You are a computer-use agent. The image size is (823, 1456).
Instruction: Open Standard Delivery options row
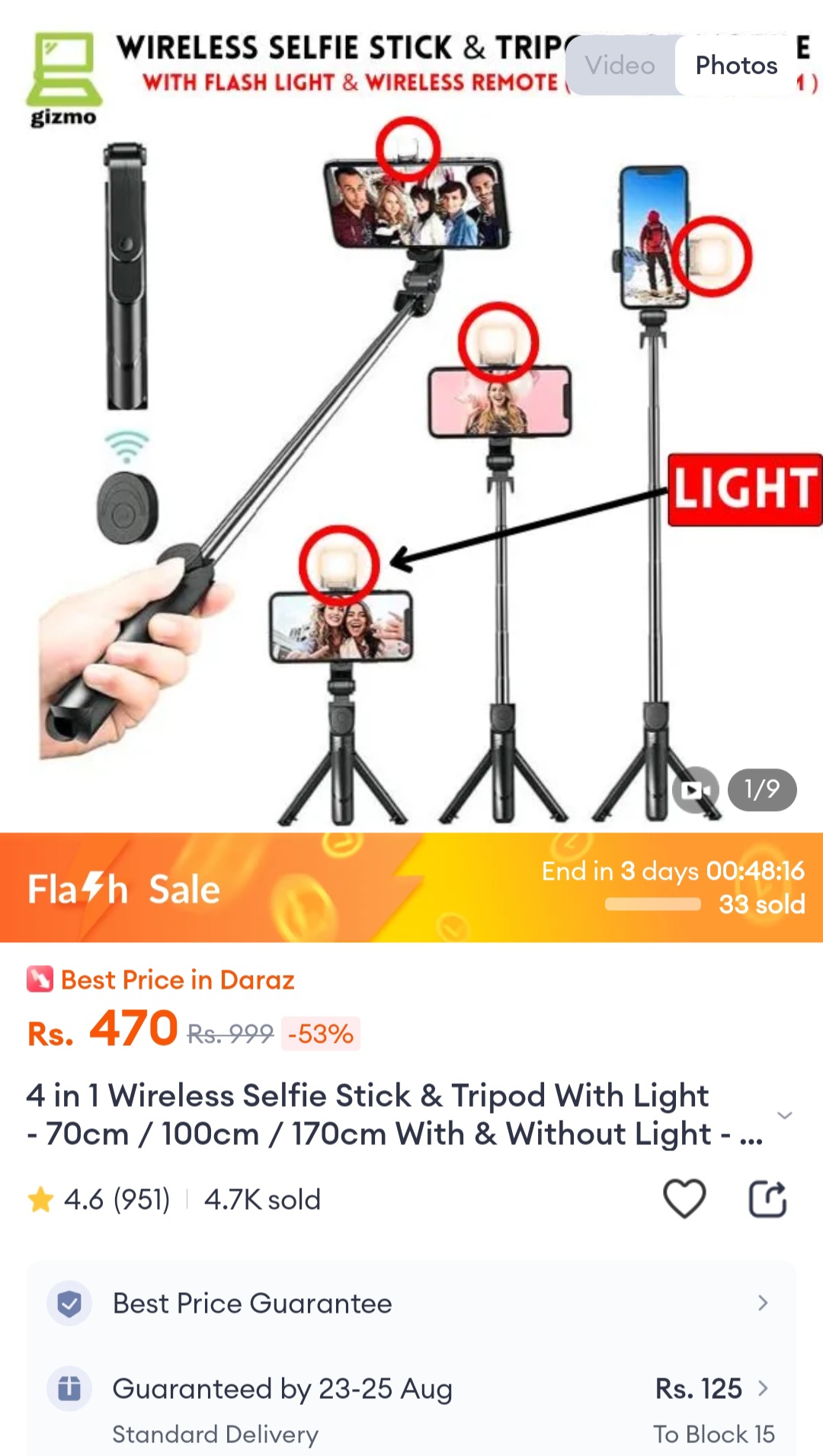click(411, 1409)
